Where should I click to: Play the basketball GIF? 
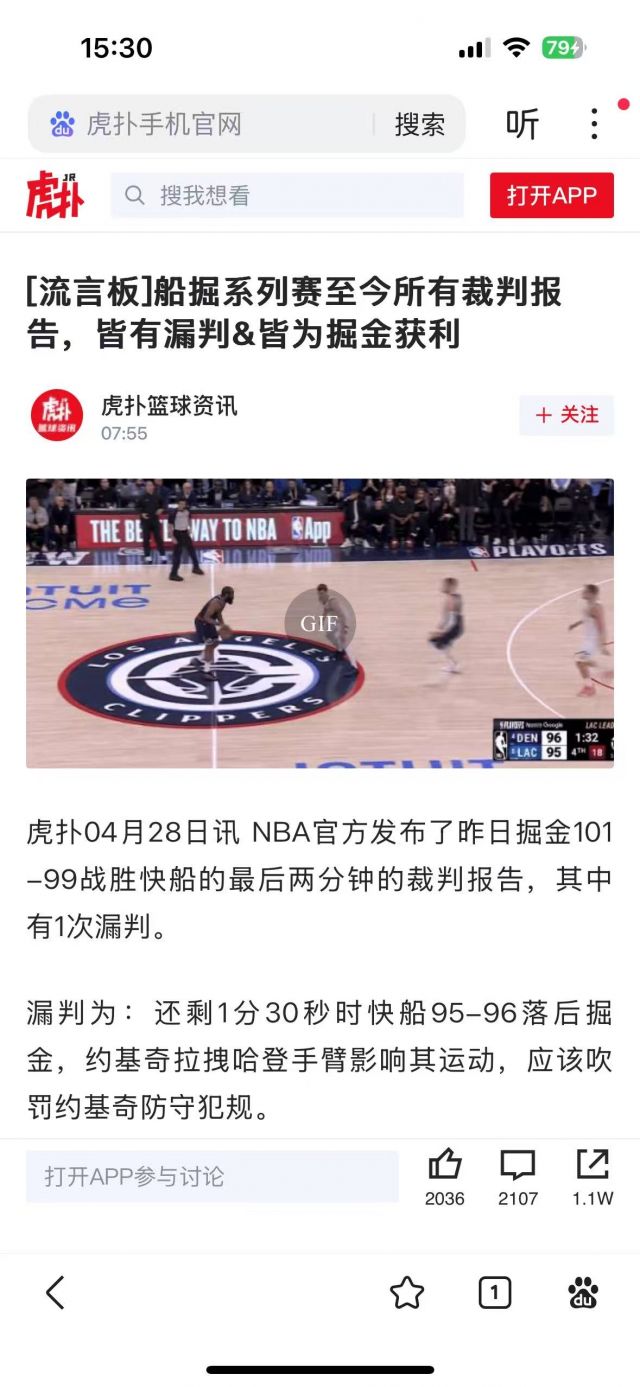320,623
